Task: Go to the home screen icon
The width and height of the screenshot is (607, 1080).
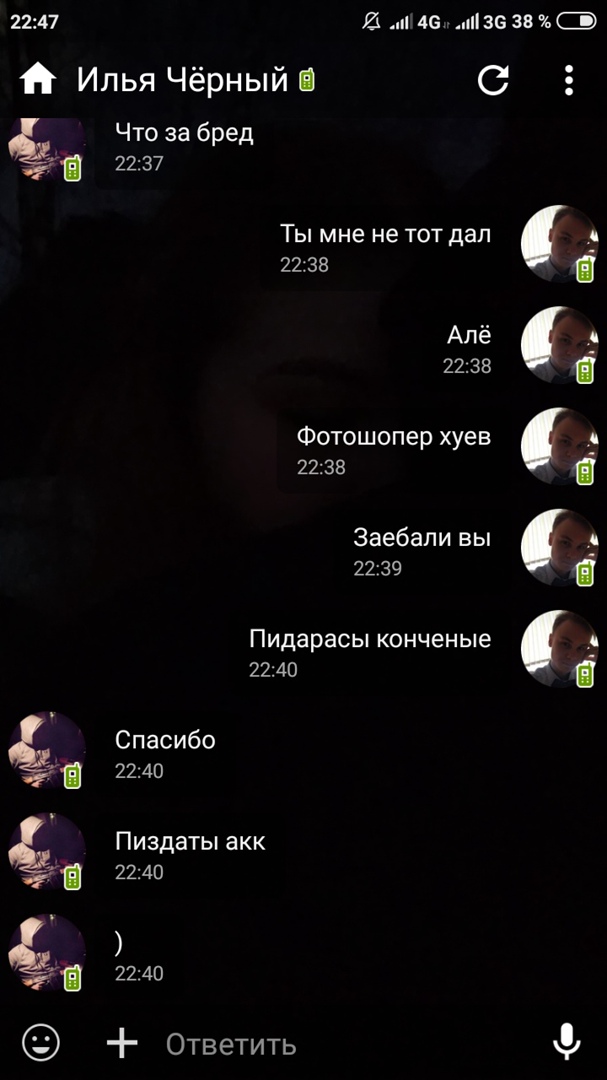Action: pos(38,80)
